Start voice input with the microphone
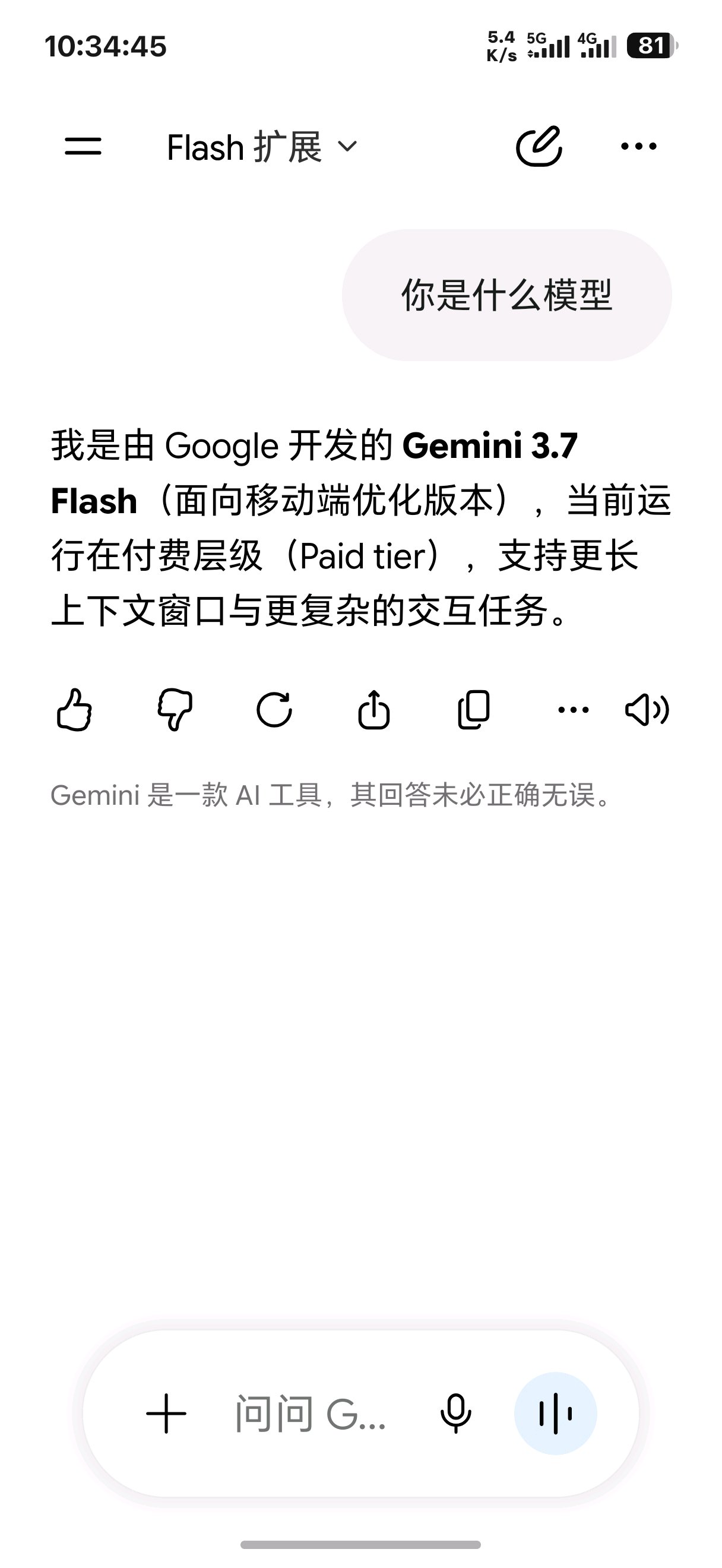Image resolution: width=722 pixels, height=1568 pixels. tap(455, 1414)
